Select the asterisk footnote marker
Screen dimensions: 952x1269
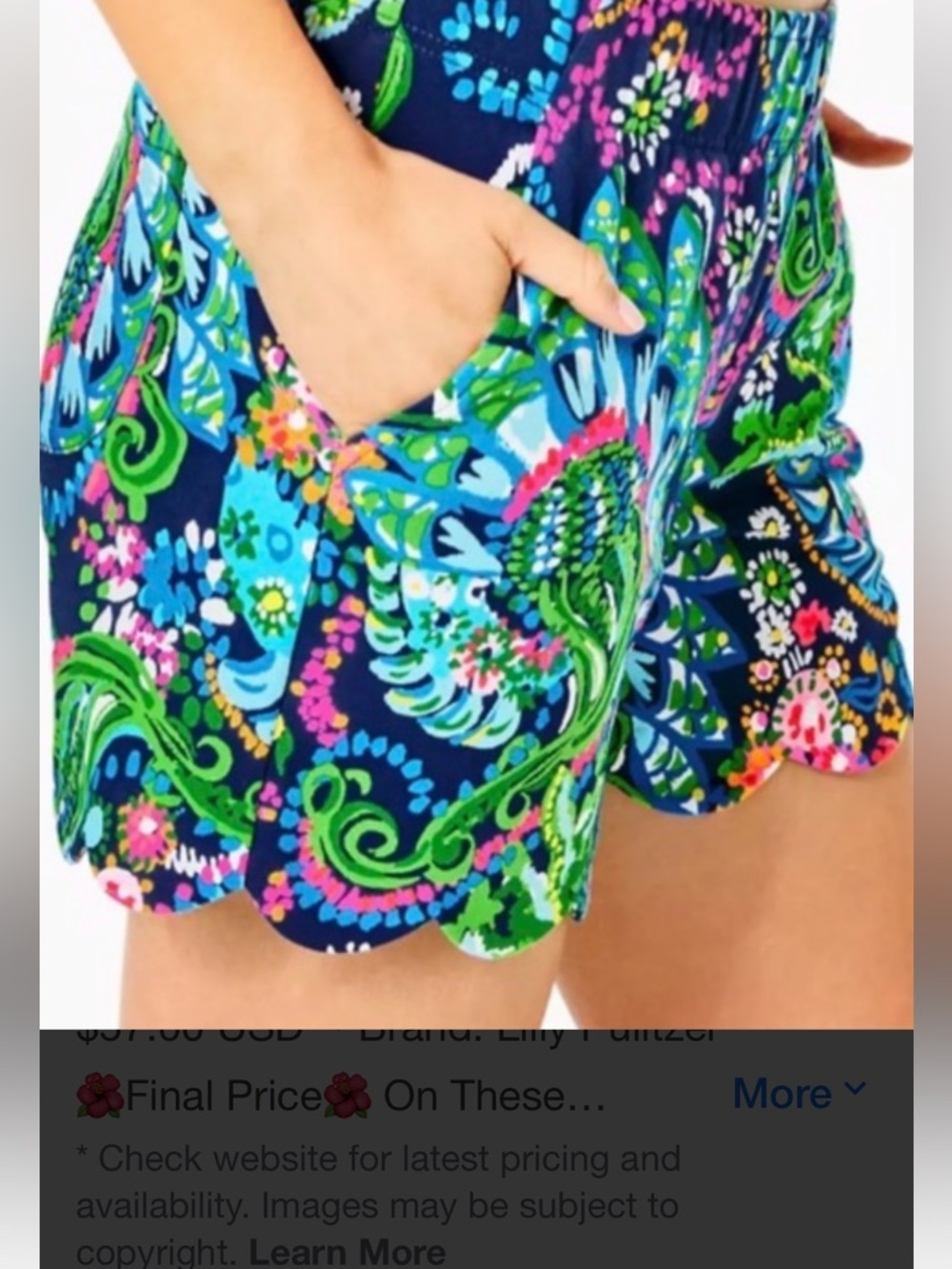coord(84,1160)
